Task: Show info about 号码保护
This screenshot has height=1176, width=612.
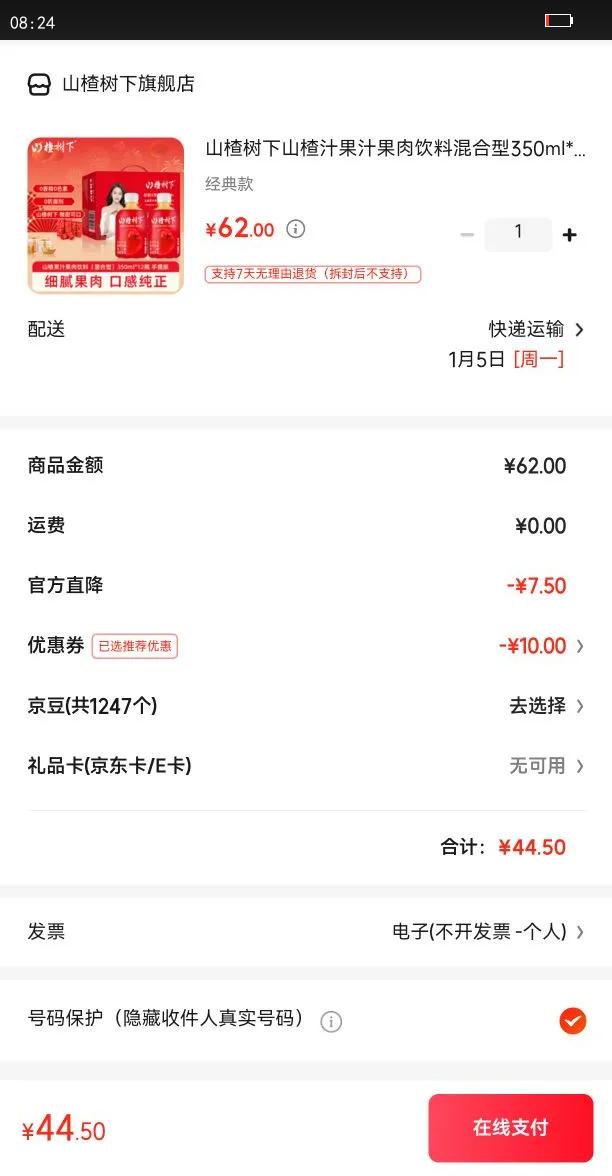Action: pyautogui.click(x=331, y=1021)
